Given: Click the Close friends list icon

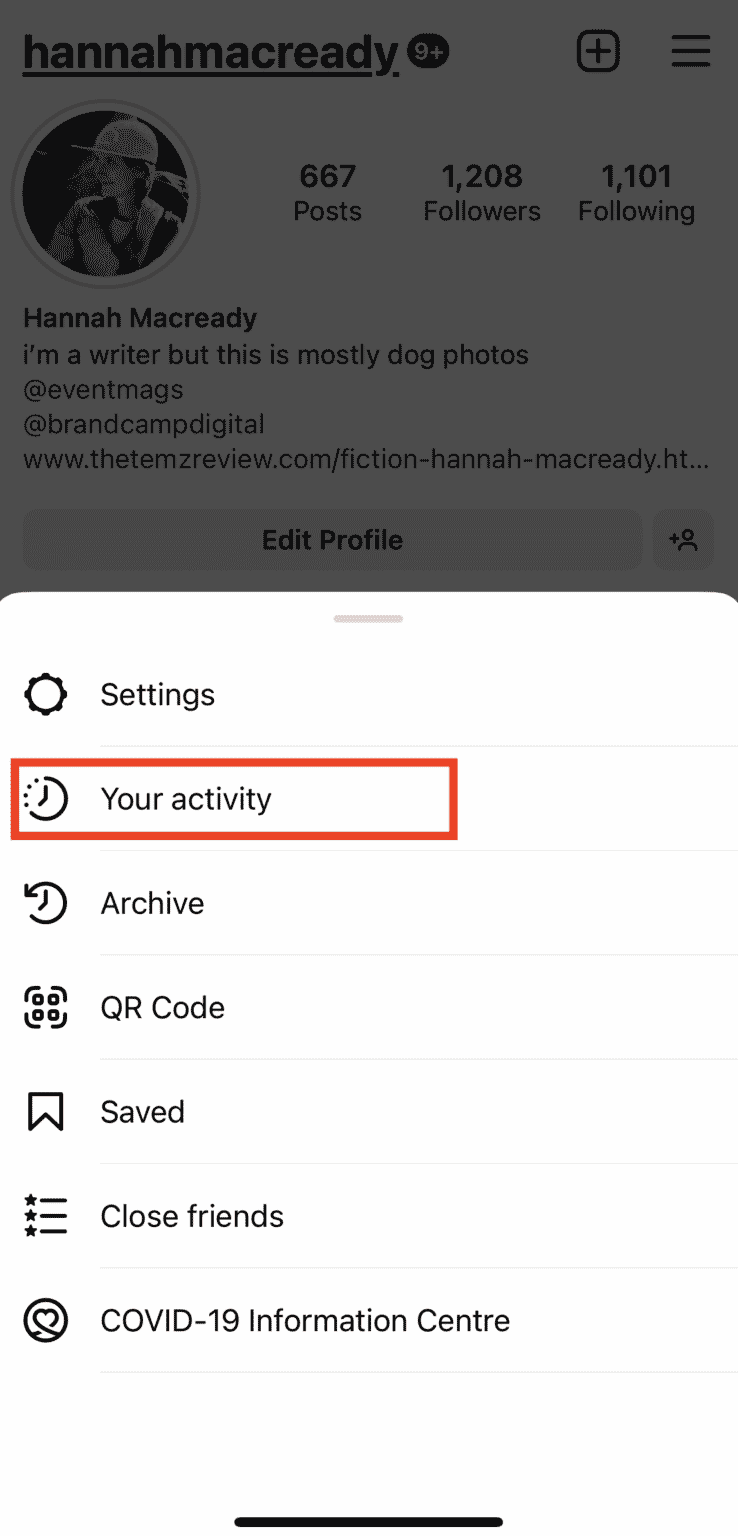Looking at the screenshot, I should tap(45, 1215).
